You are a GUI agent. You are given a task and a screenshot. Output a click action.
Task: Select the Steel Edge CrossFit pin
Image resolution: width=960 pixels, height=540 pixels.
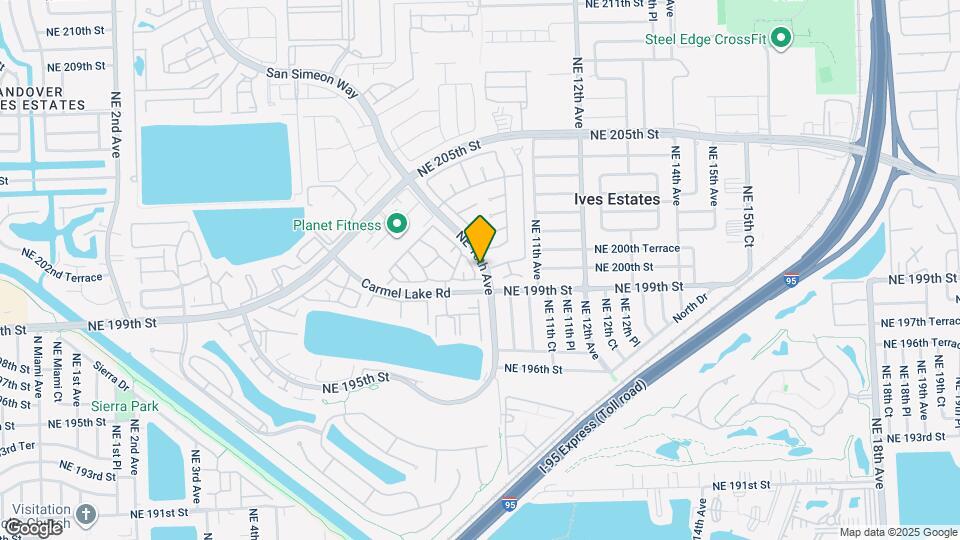point(781,39)
